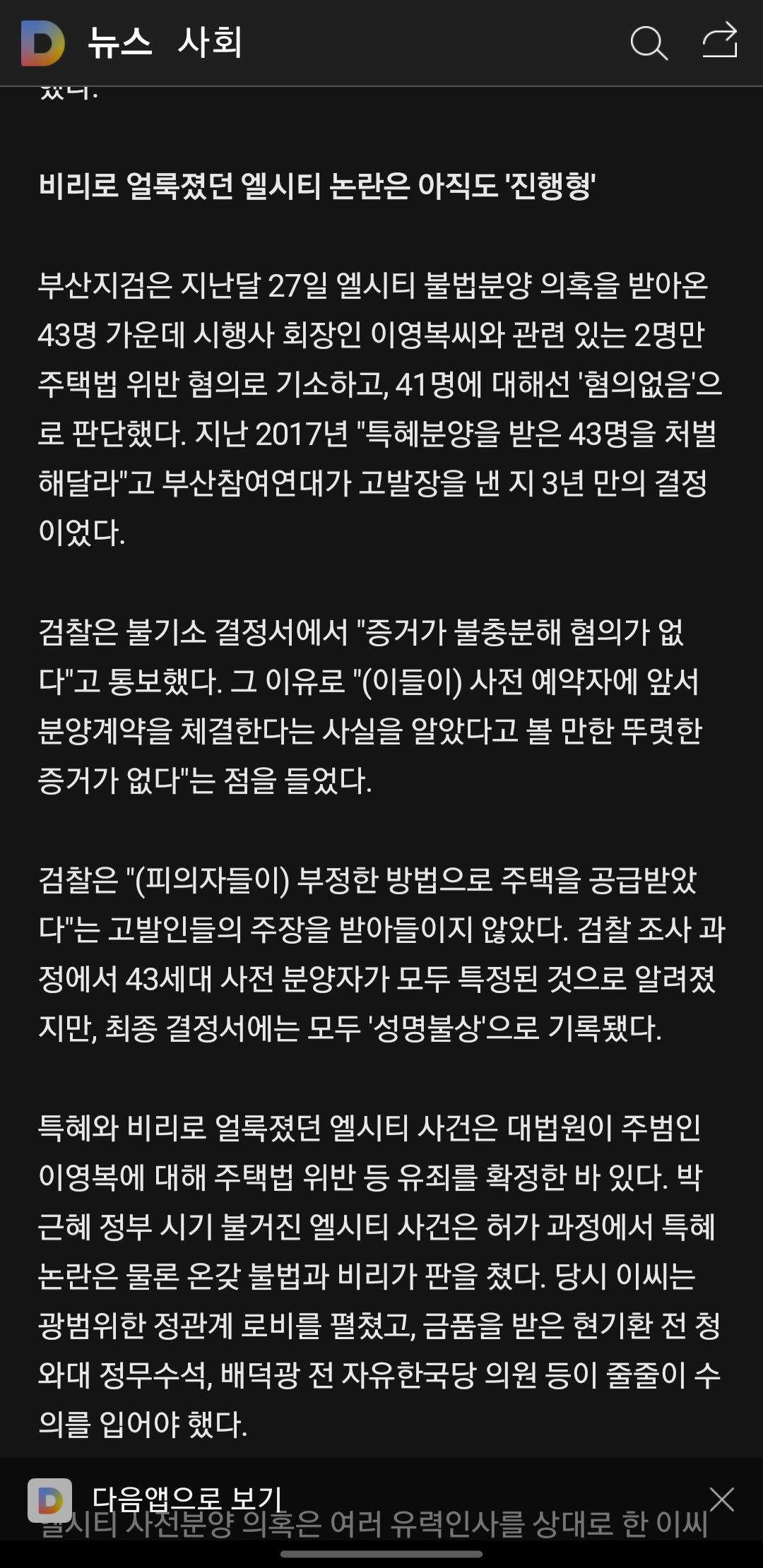The image size is (763, 1568).
Task: Open the 사회 category
Action: click(x=210, y=42)
